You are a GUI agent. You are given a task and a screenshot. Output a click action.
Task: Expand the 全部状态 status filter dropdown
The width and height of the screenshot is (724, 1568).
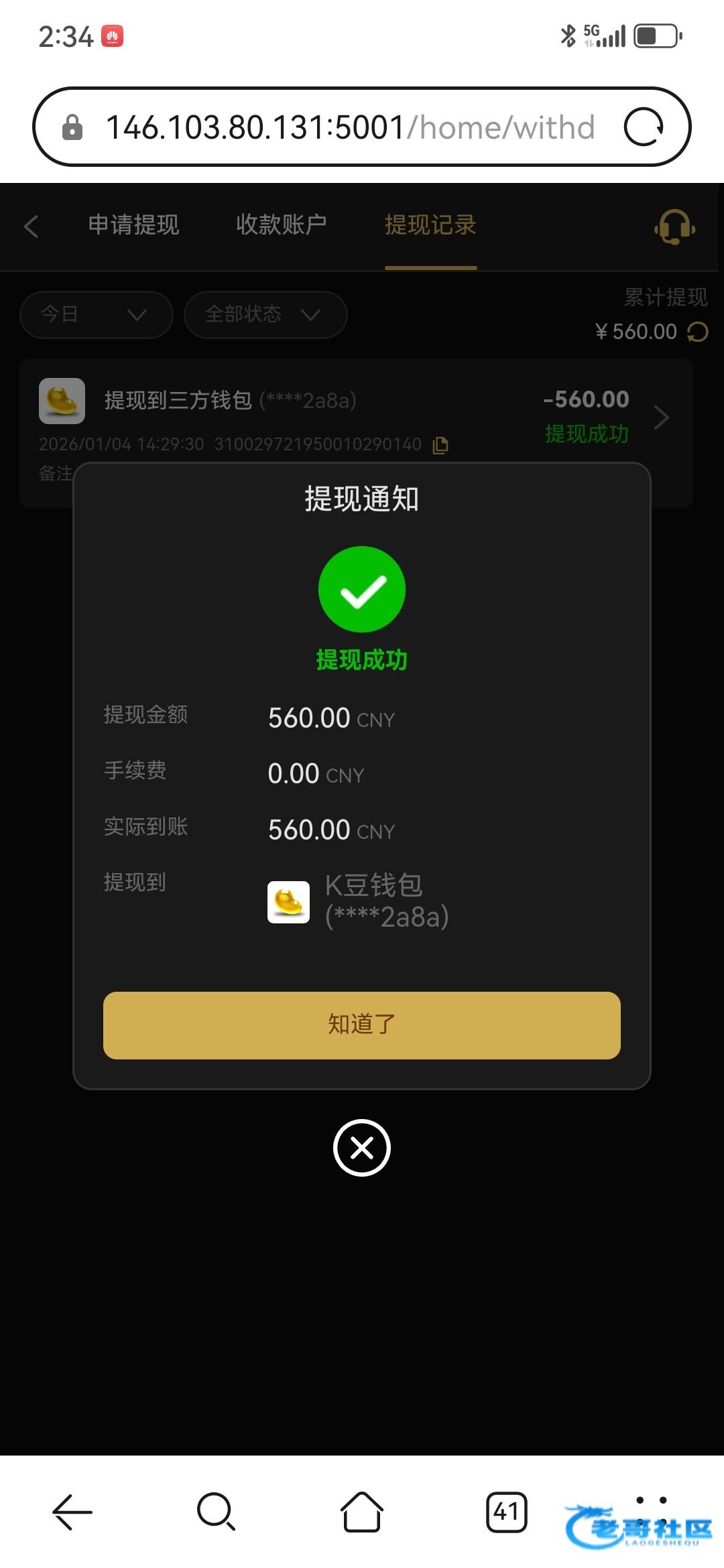(x=265, y=314)
